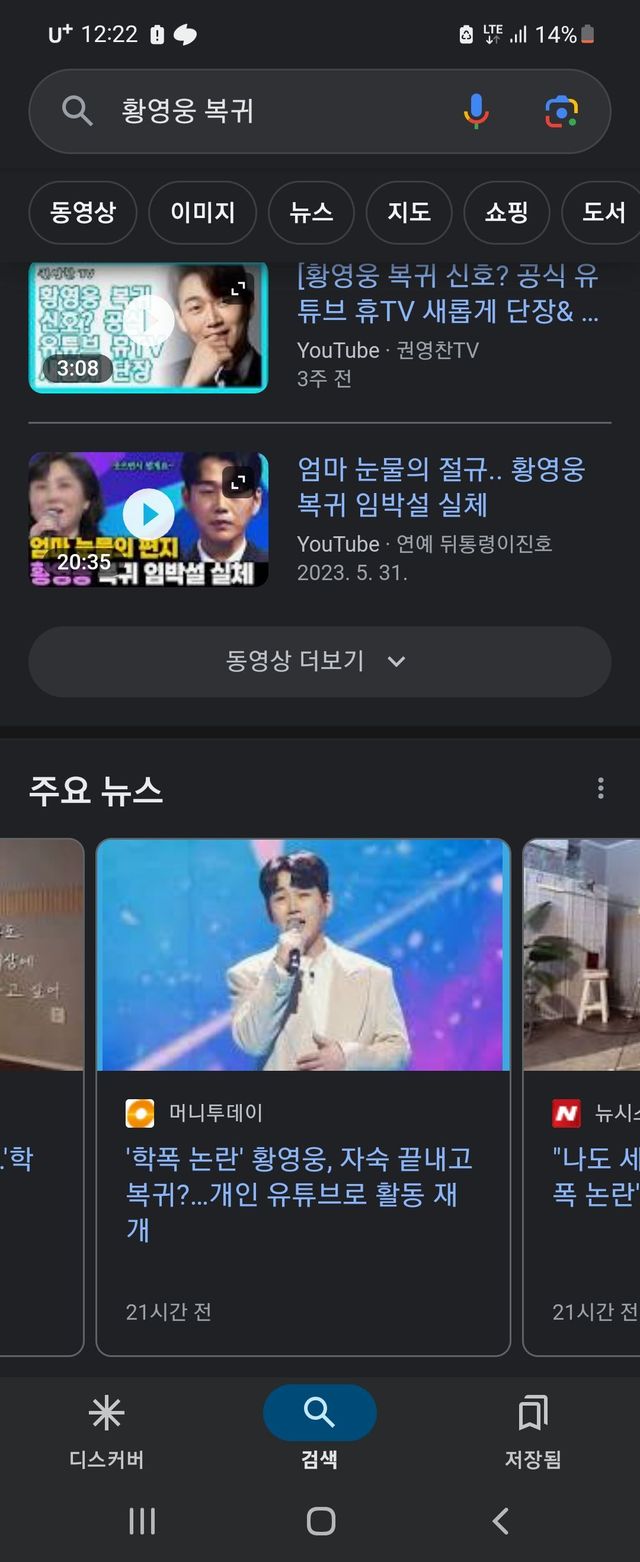Switch to the 이미지 filter

click(x=202, y=212)
